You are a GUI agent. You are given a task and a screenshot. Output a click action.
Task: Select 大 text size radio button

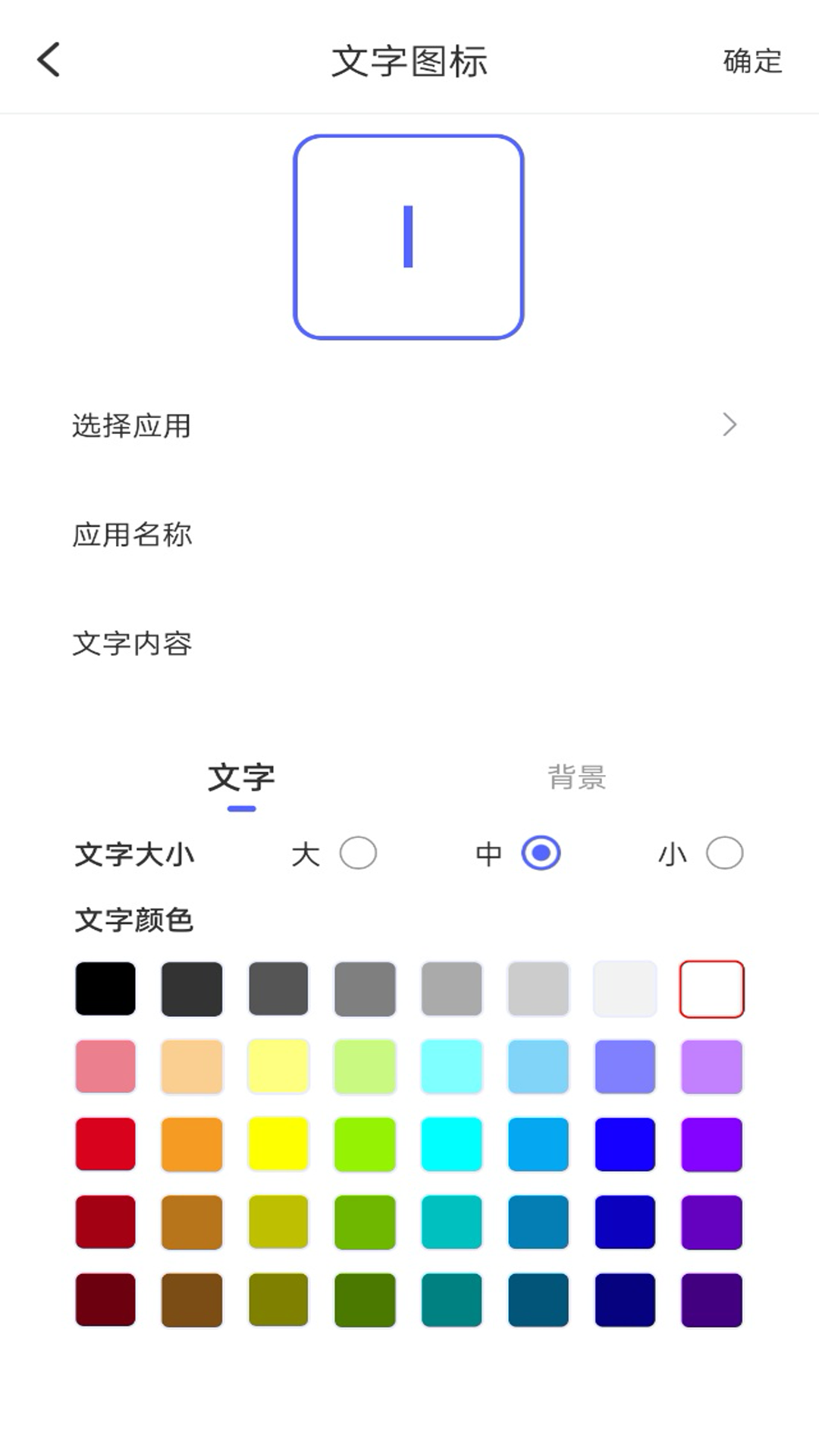[x=359, y=852]
